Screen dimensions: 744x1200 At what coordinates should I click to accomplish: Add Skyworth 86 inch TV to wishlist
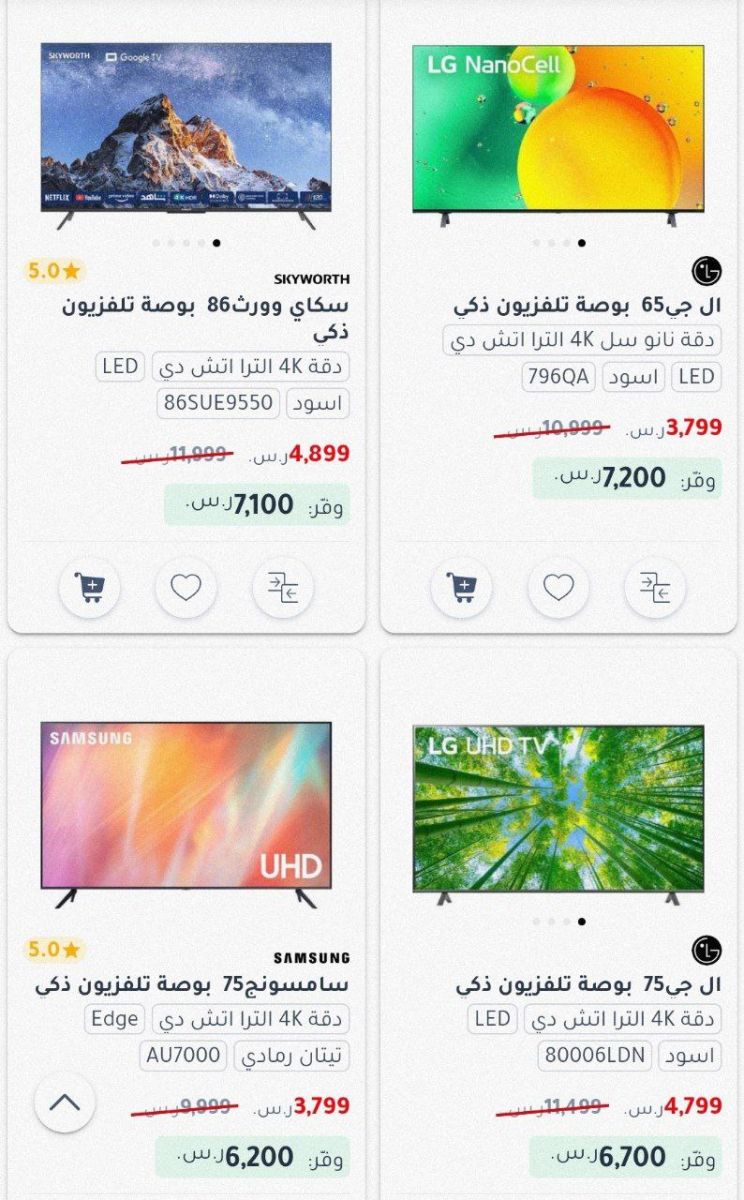coord(186,588)
